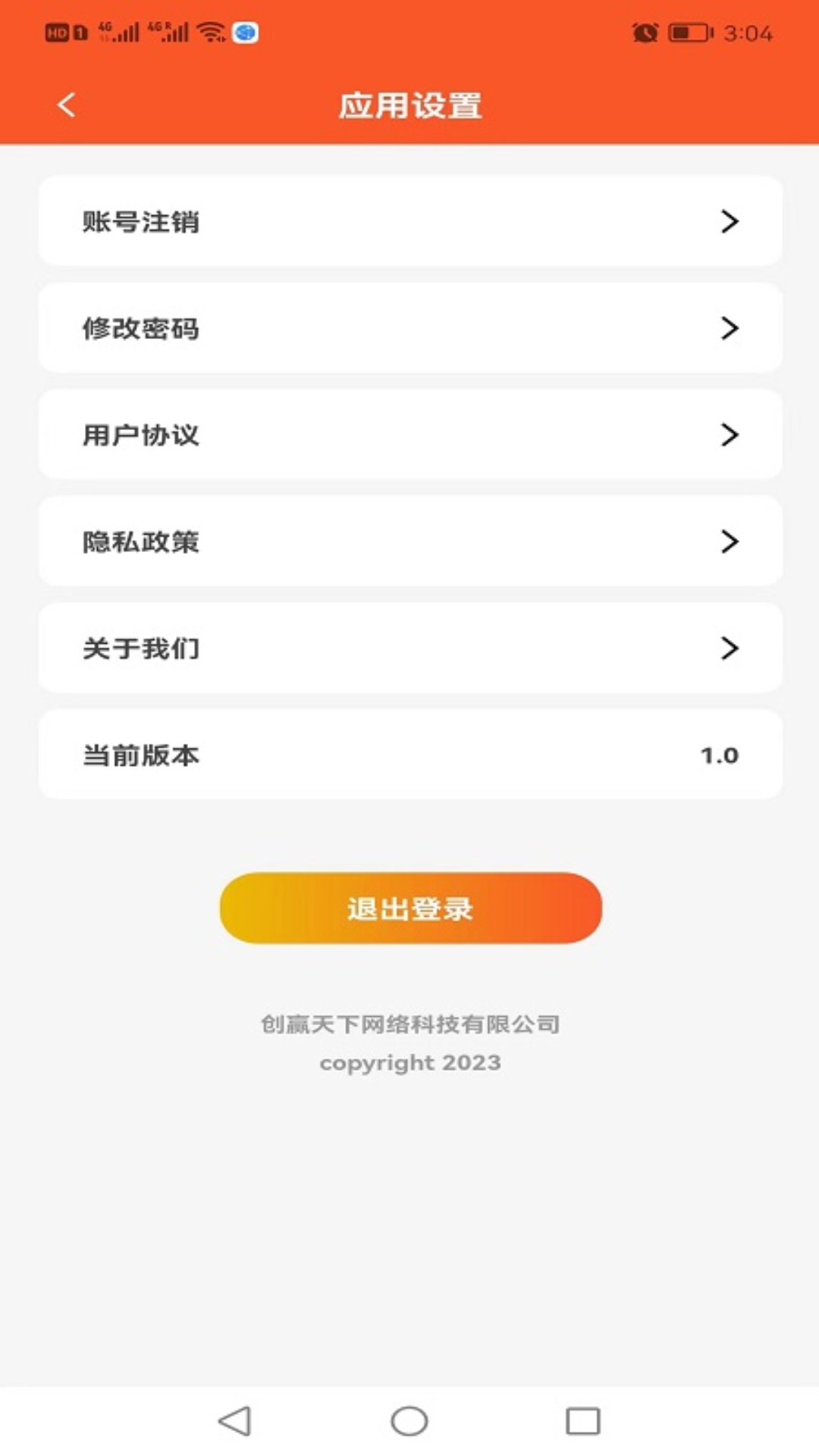
Task: Expand the 关于我们 row chevron
Action: click(x=730, y=648)
